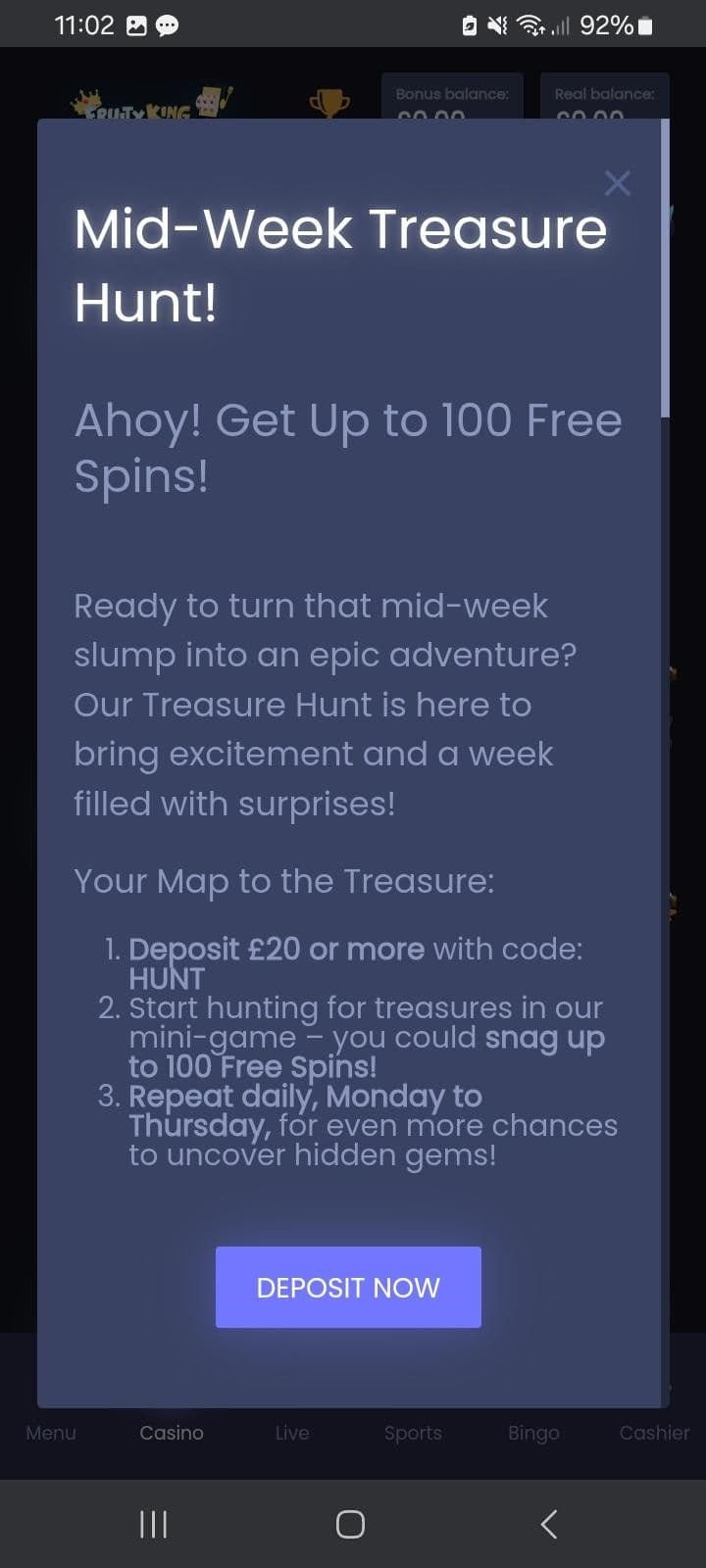Close the Mid-Week Treasure Hunt popup
This screenshot has height=1568, width=706.
[x=617, y=183]
